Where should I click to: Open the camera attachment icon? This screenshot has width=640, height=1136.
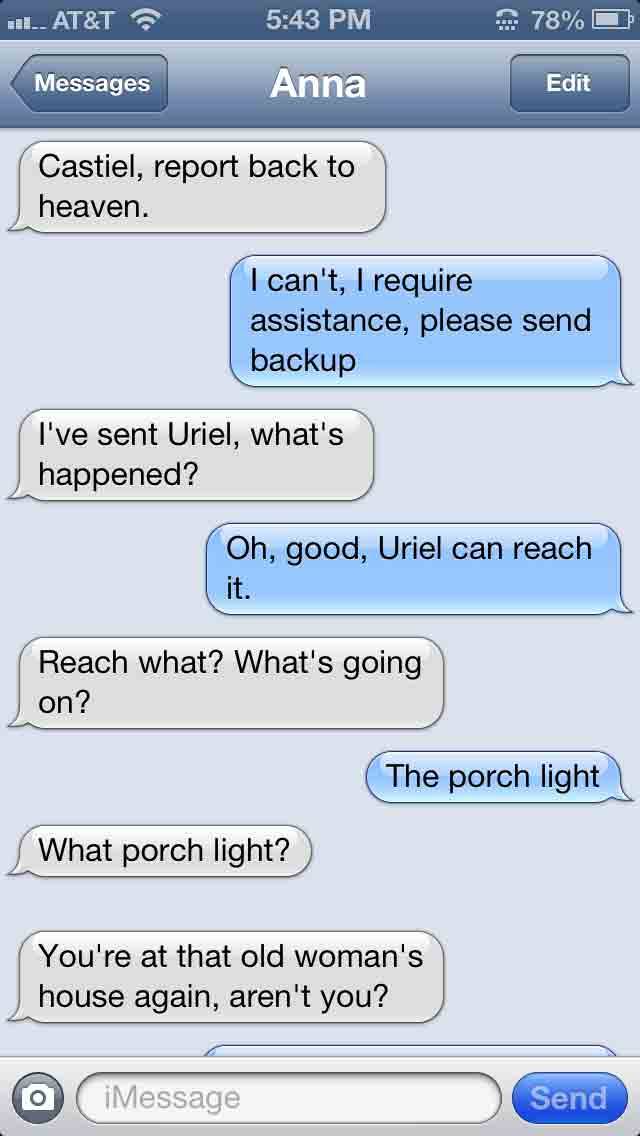pos(38,1098)
